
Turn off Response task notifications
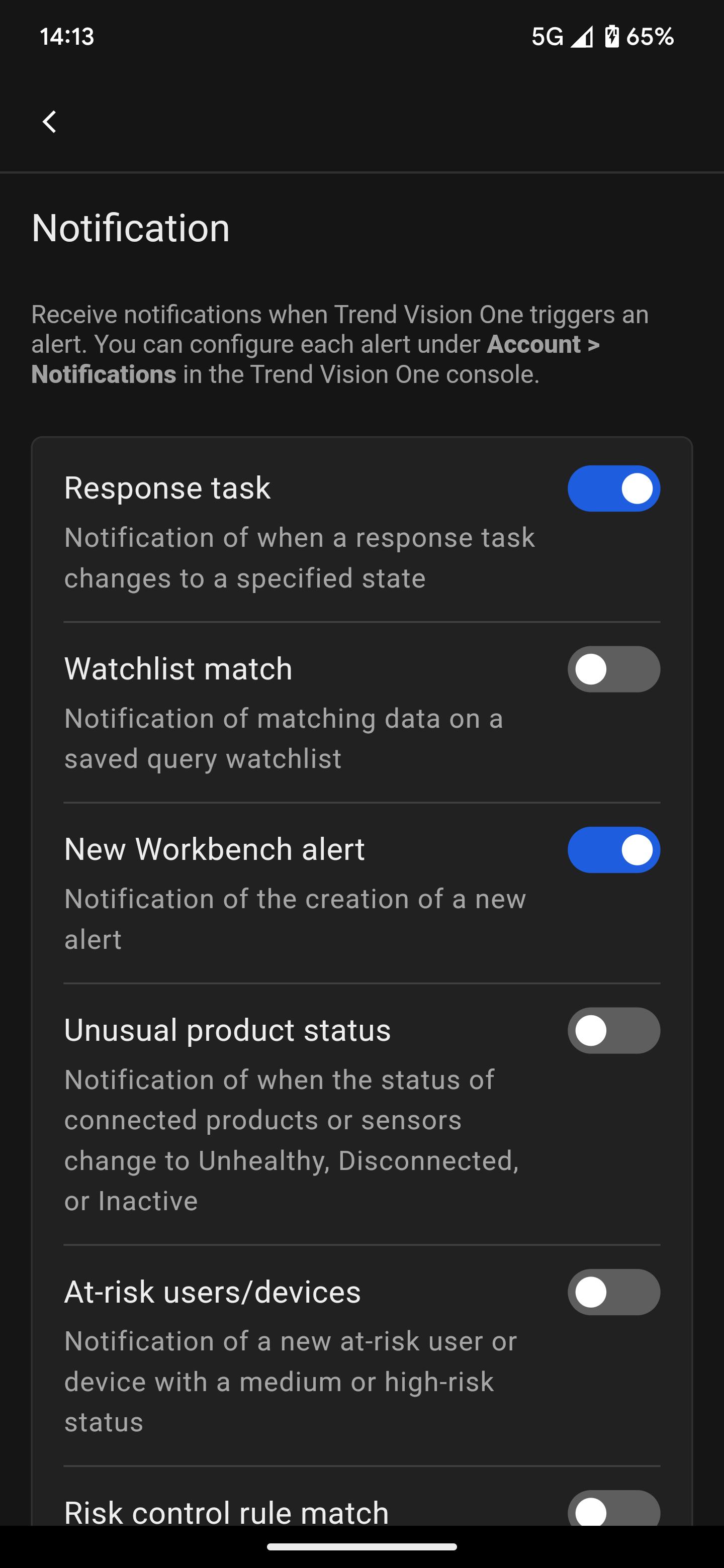click(x=613, y=488)
